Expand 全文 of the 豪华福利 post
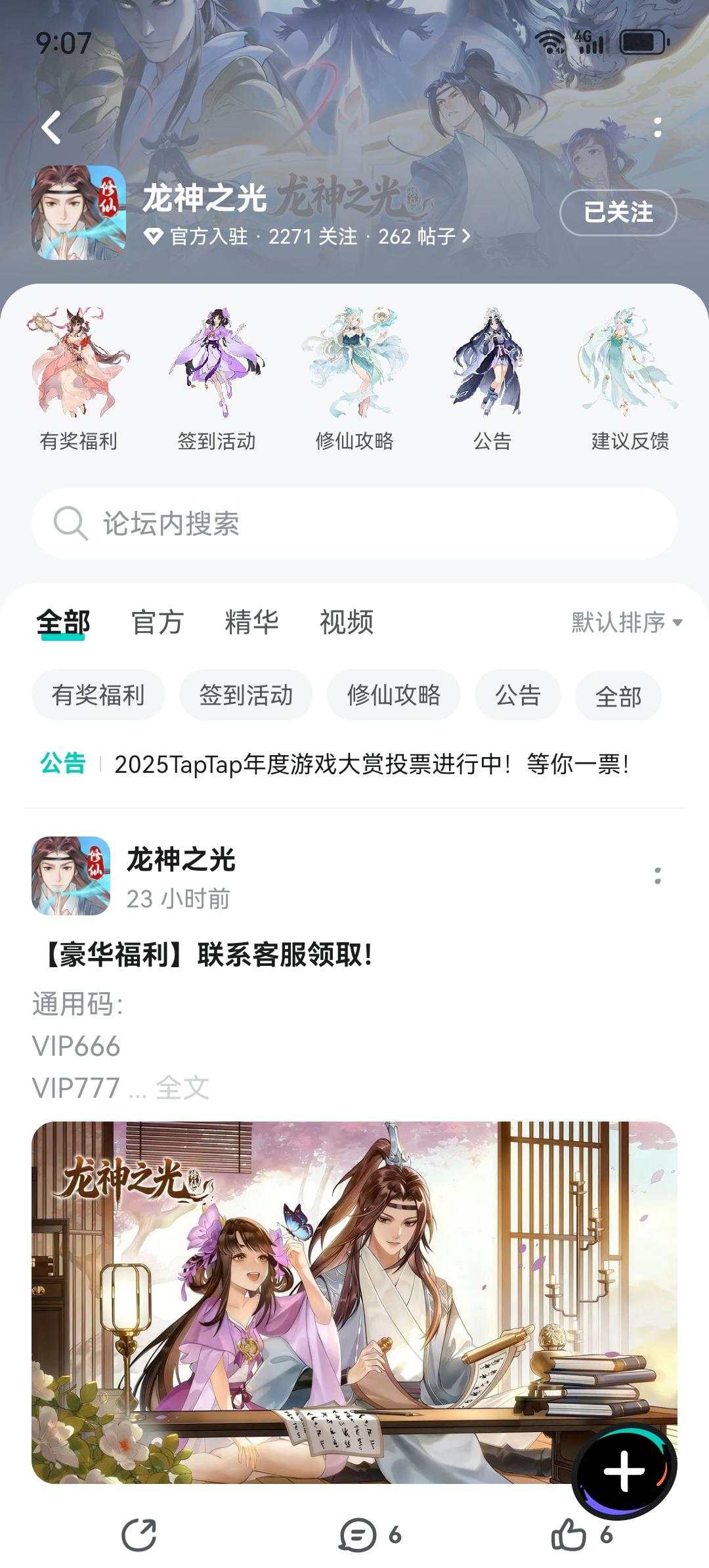The width and height of the screenshot is (709, 1568). [x=182, y=1088]
